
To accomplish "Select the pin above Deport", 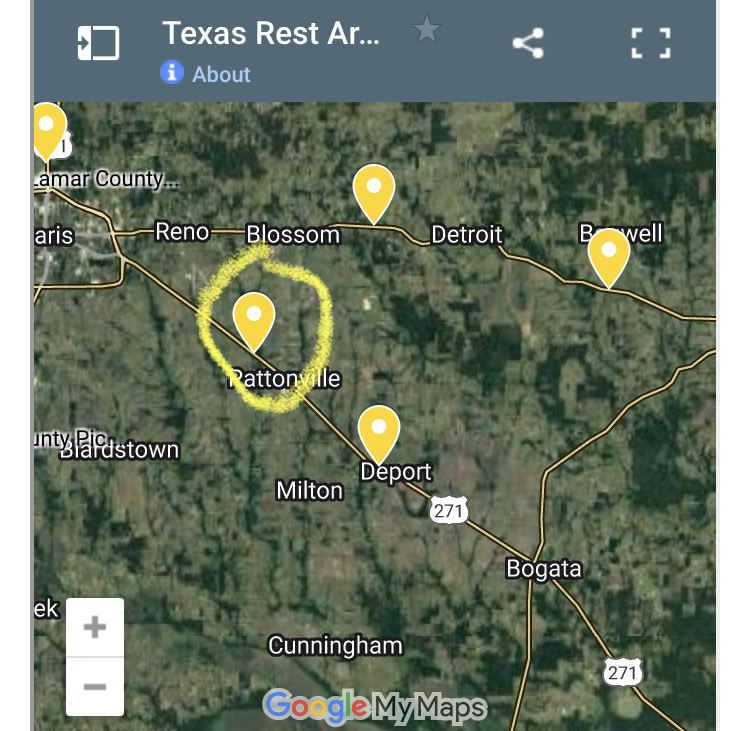I will [379, 432].
